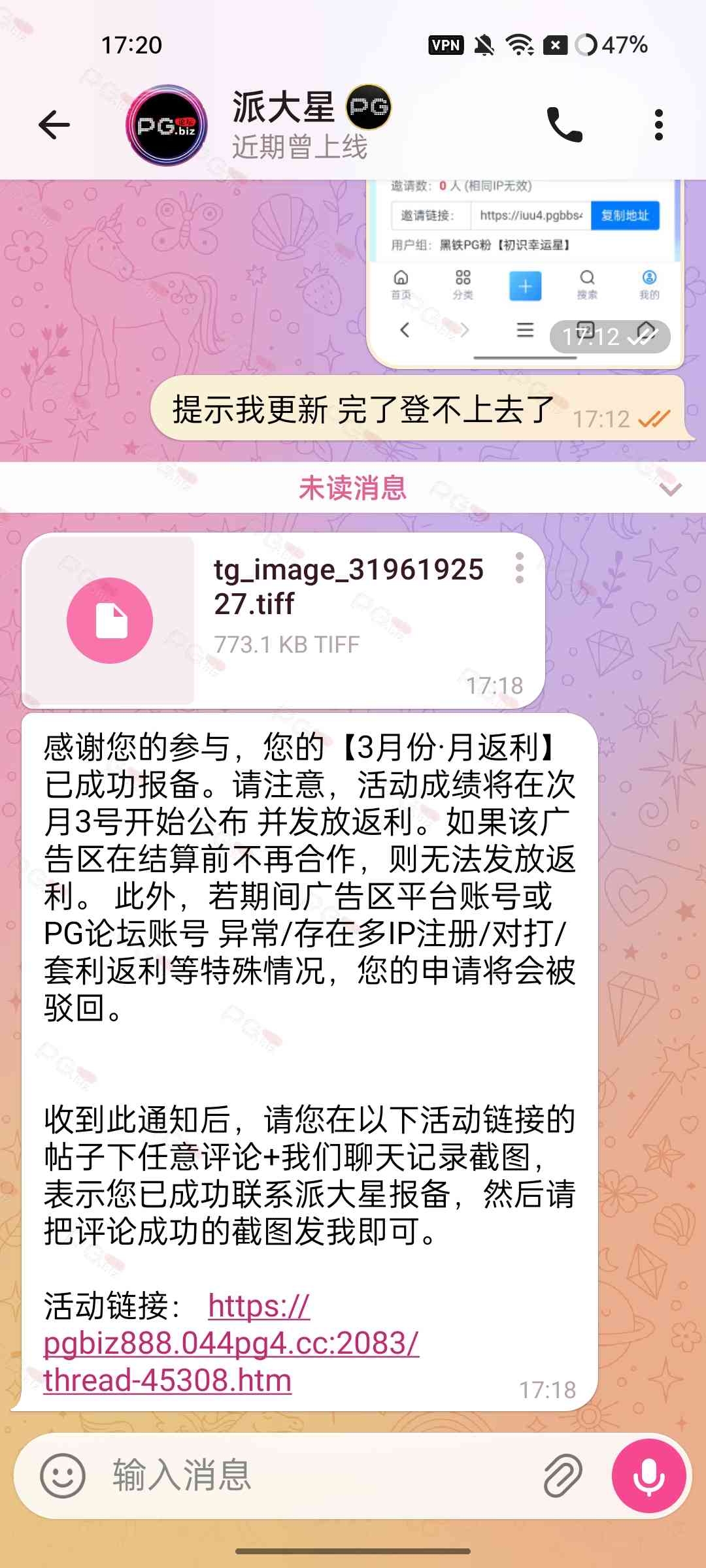Start a voice call with 派大星
706x1568 pixels.
[564, 125]
